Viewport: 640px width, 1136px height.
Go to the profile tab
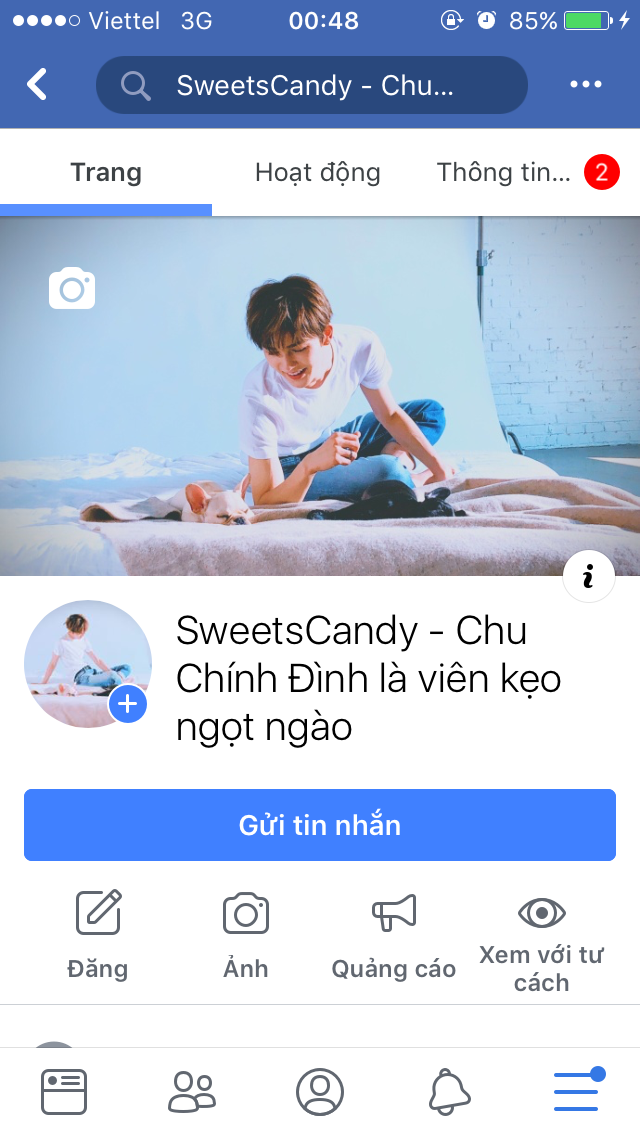(x=320, y=1092)
